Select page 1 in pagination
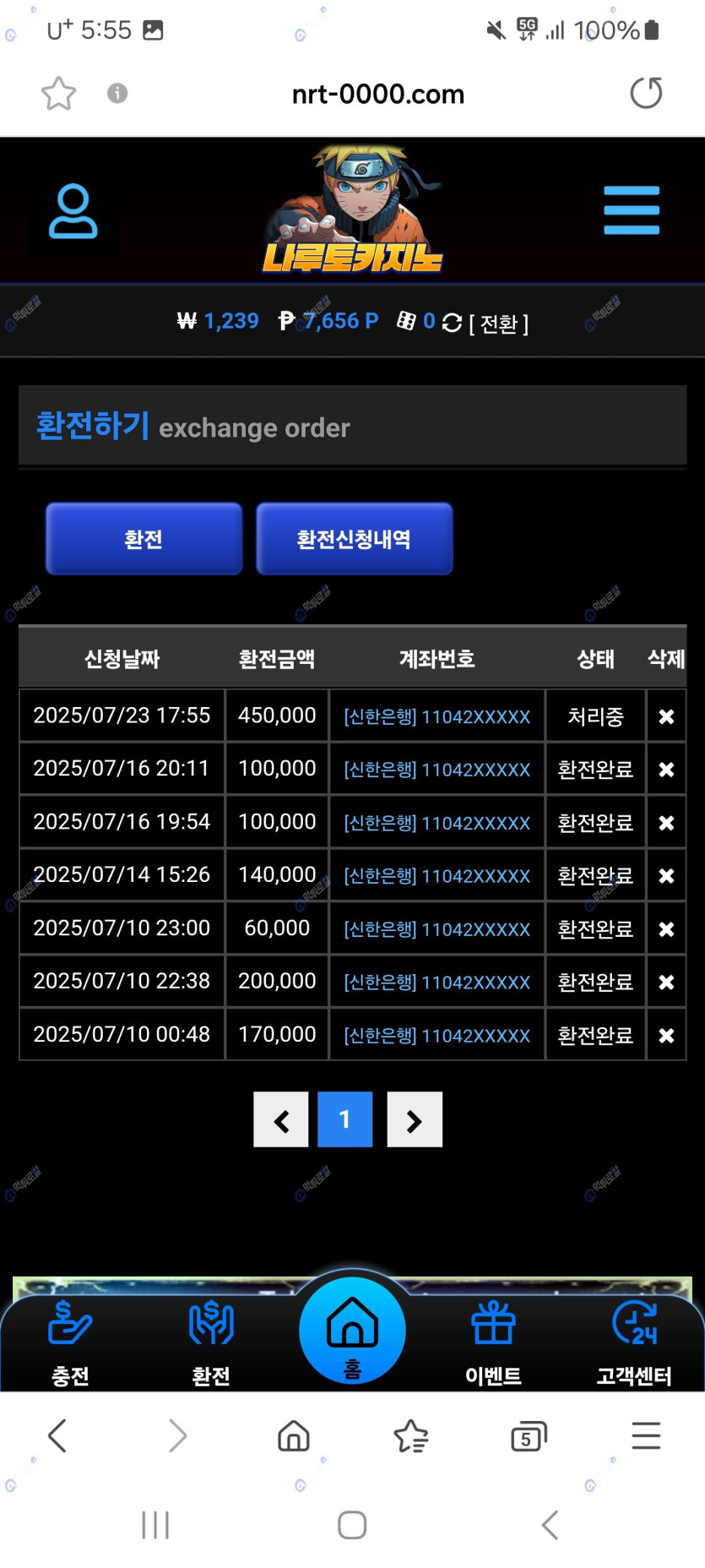 pos(344,1120)
